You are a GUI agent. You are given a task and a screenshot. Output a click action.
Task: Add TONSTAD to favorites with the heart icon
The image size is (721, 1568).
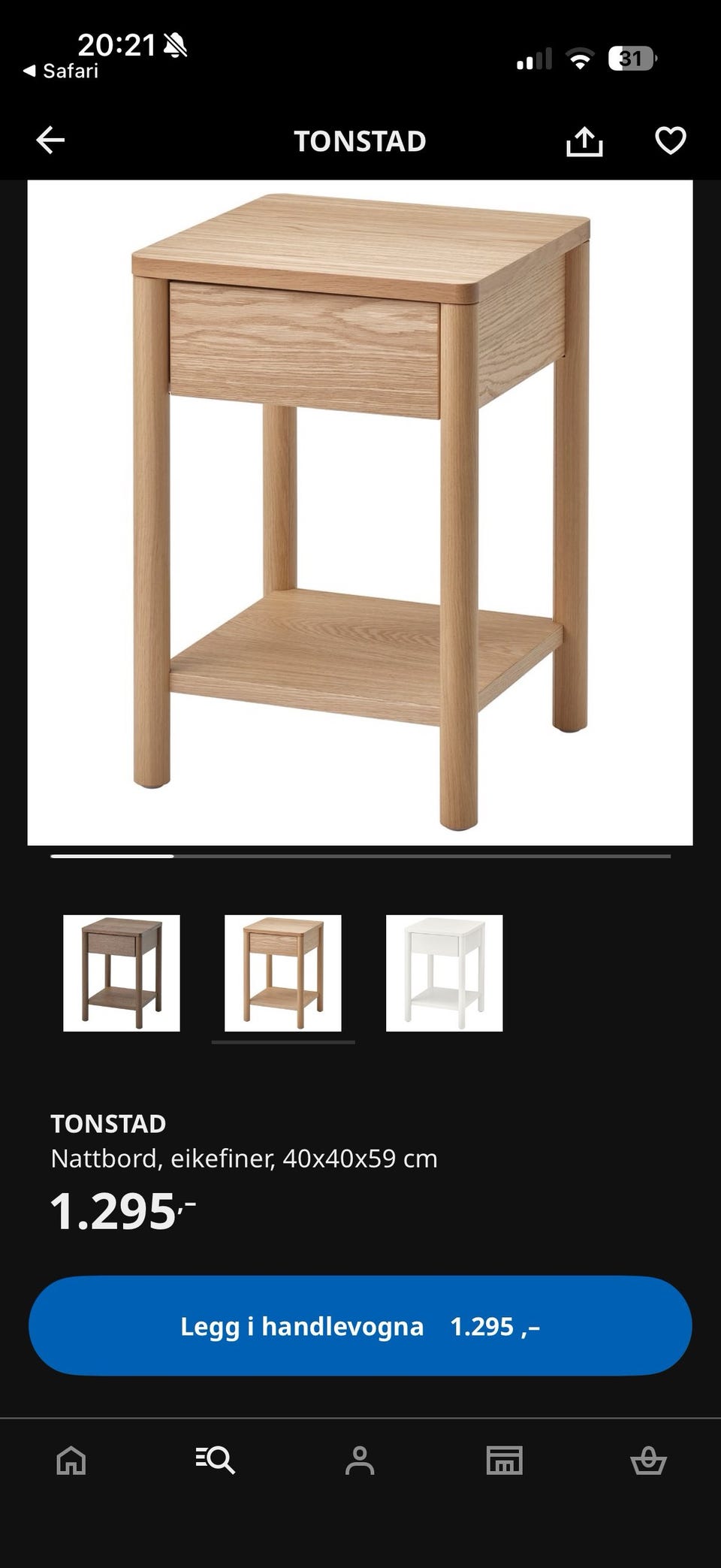pos(668,140)
